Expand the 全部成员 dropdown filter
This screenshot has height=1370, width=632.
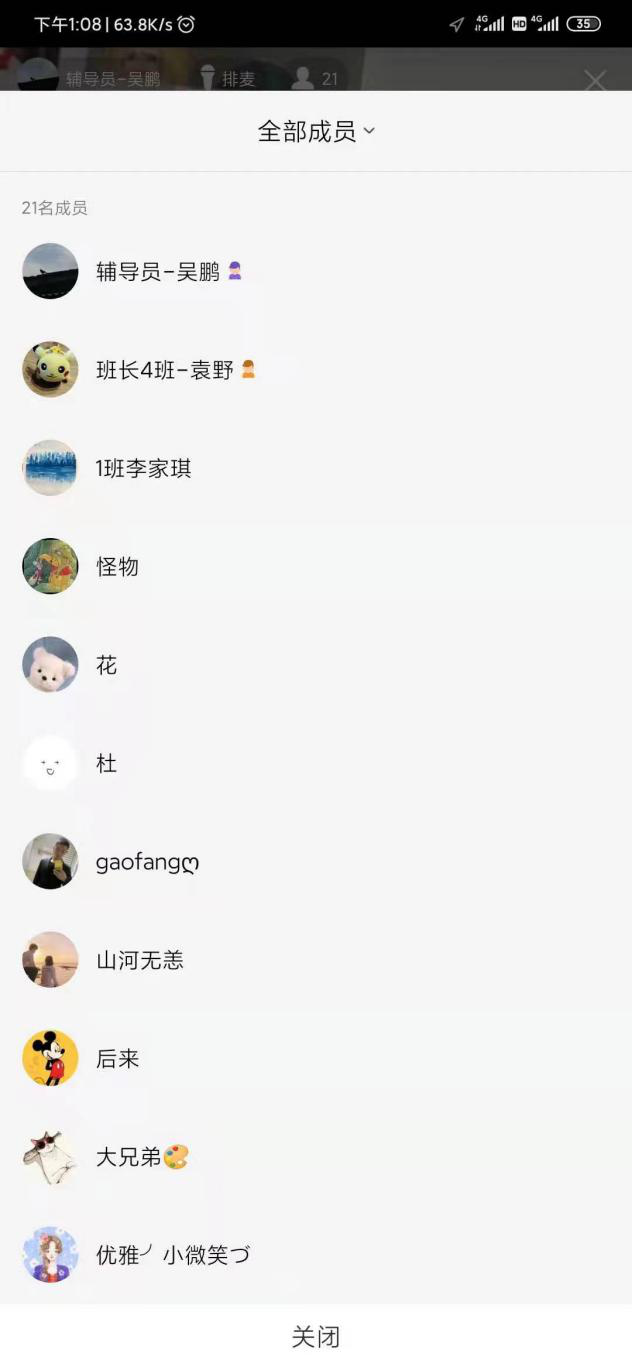tap(316, 131)
